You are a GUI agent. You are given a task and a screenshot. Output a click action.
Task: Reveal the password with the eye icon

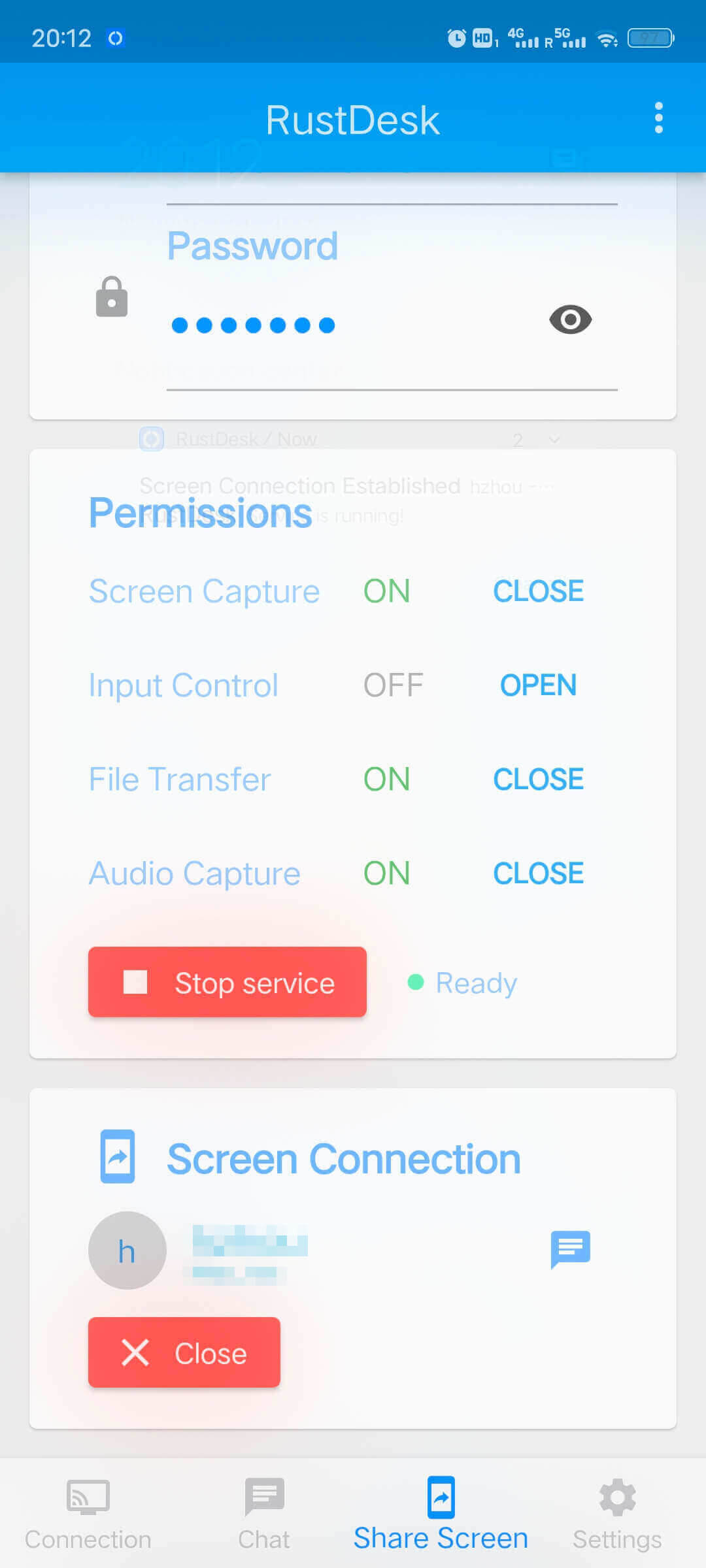(x=570, y=319)
